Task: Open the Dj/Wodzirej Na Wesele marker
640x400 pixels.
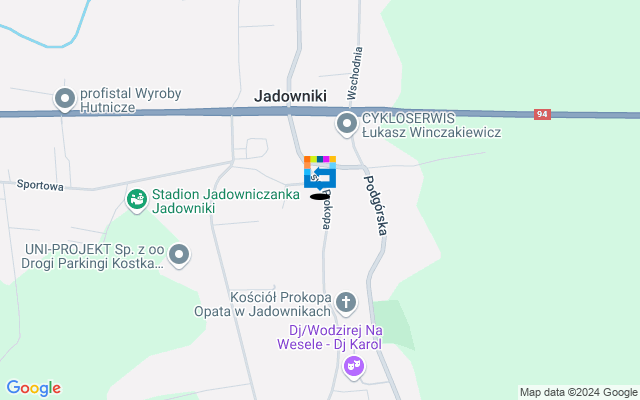Action: pyautogui.click(x=353, y=367)
